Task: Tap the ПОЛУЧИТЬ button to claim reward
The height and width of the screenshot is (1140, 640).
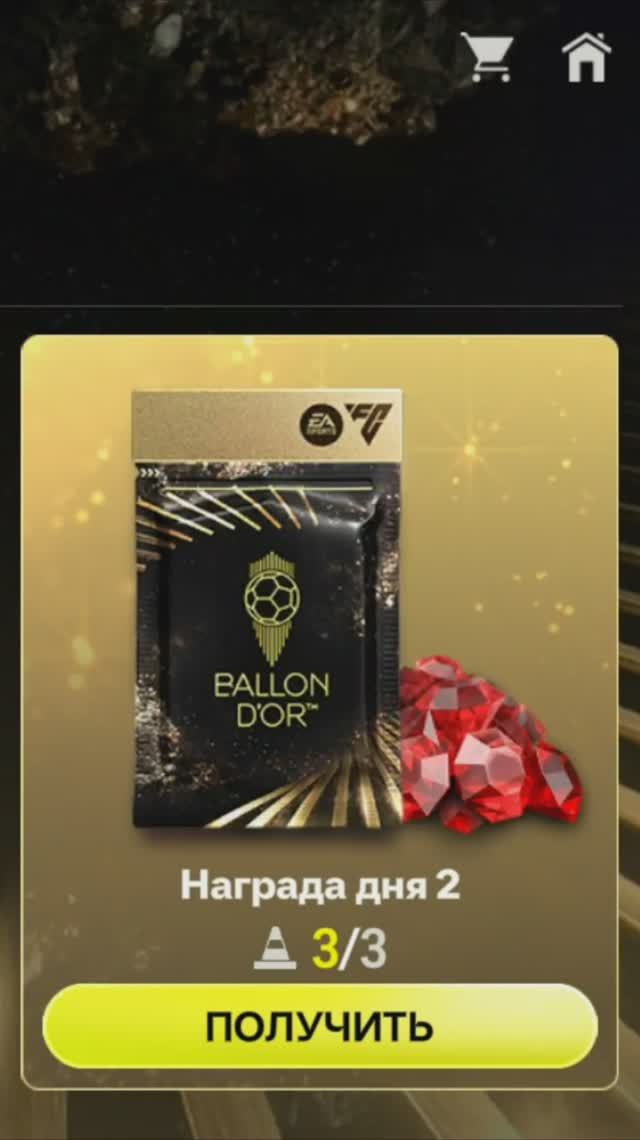Action: 320,1026
